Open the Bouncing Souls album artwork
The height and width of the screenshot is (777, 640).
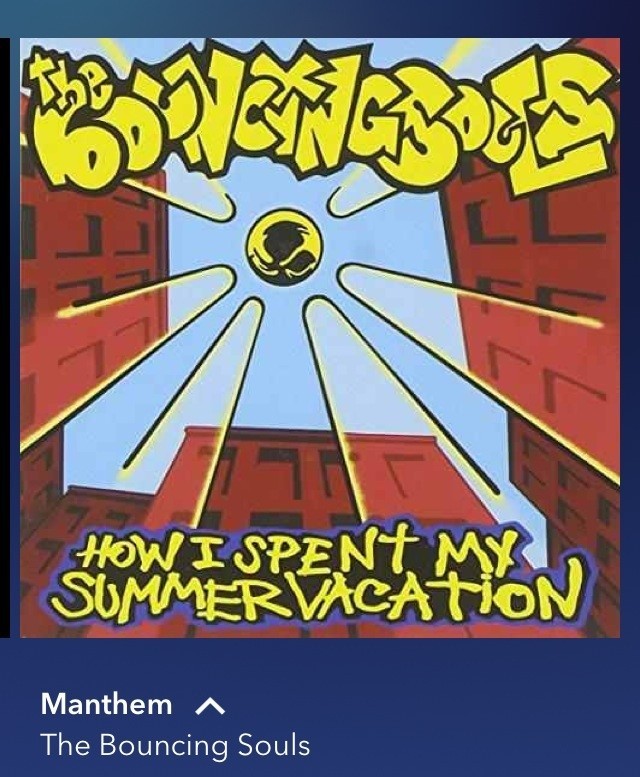[319, 337]
